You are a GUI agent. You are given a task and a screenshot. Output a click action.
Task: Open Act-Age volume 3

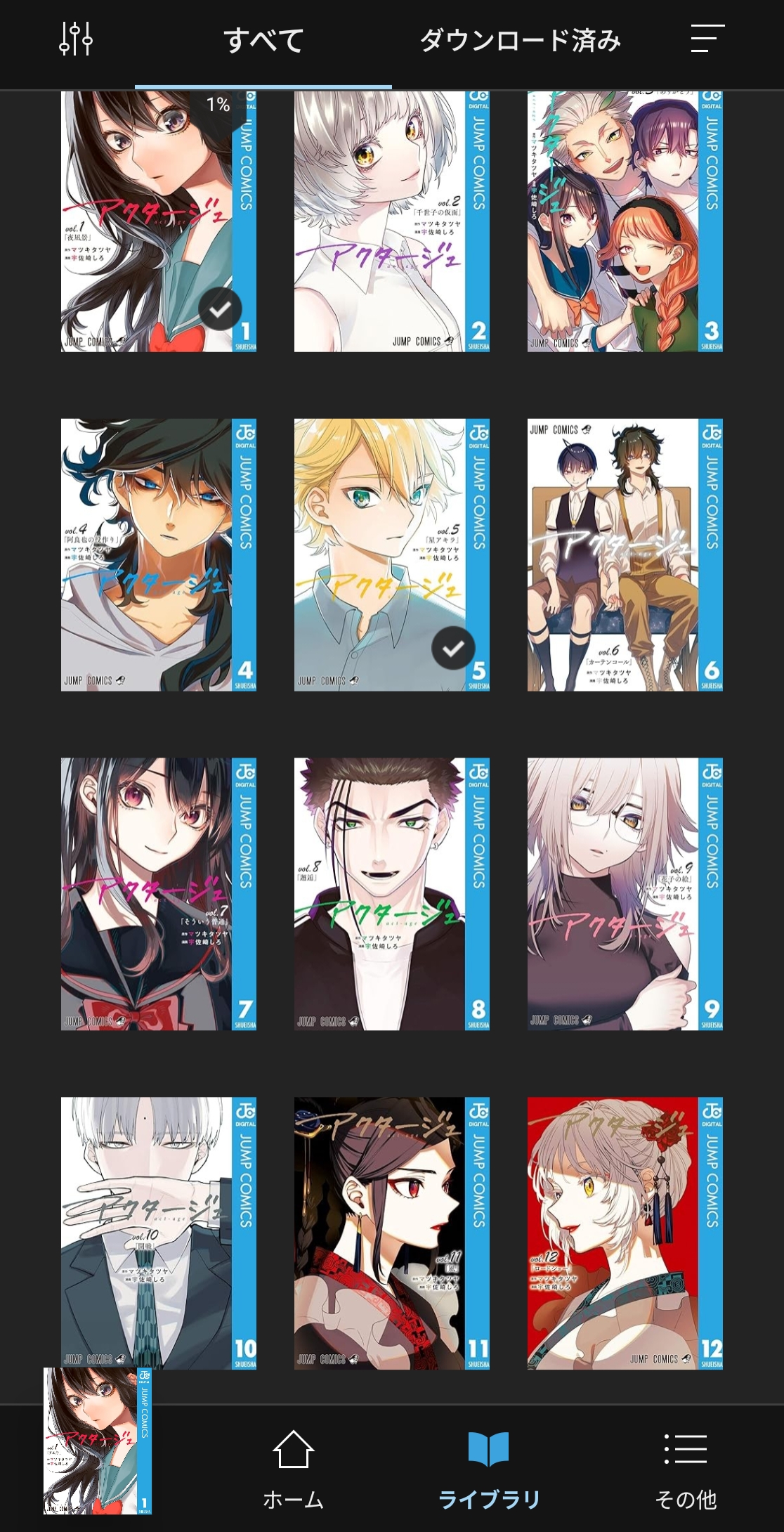[x=625, y=221]
